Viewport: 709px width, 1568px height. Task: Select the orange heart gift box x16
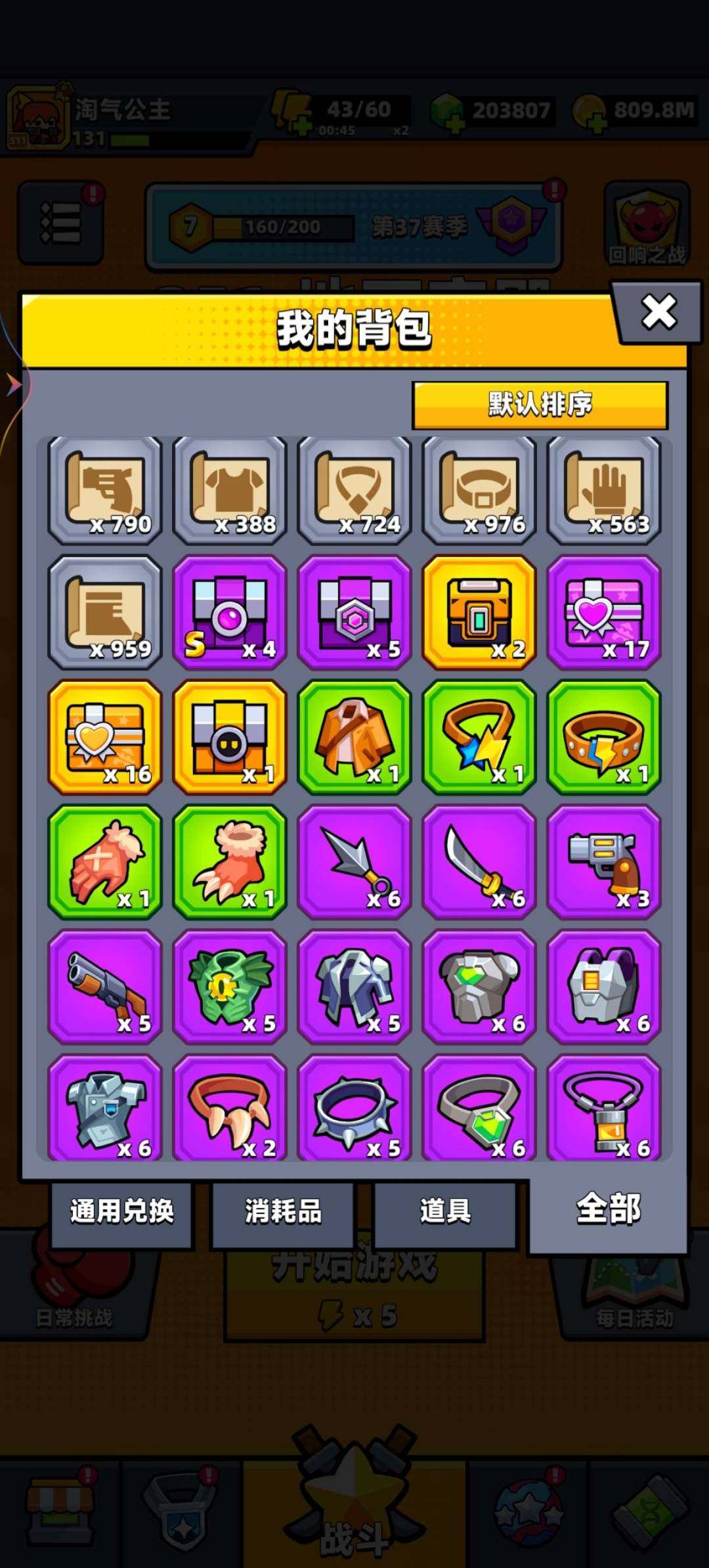pos(105,737)
